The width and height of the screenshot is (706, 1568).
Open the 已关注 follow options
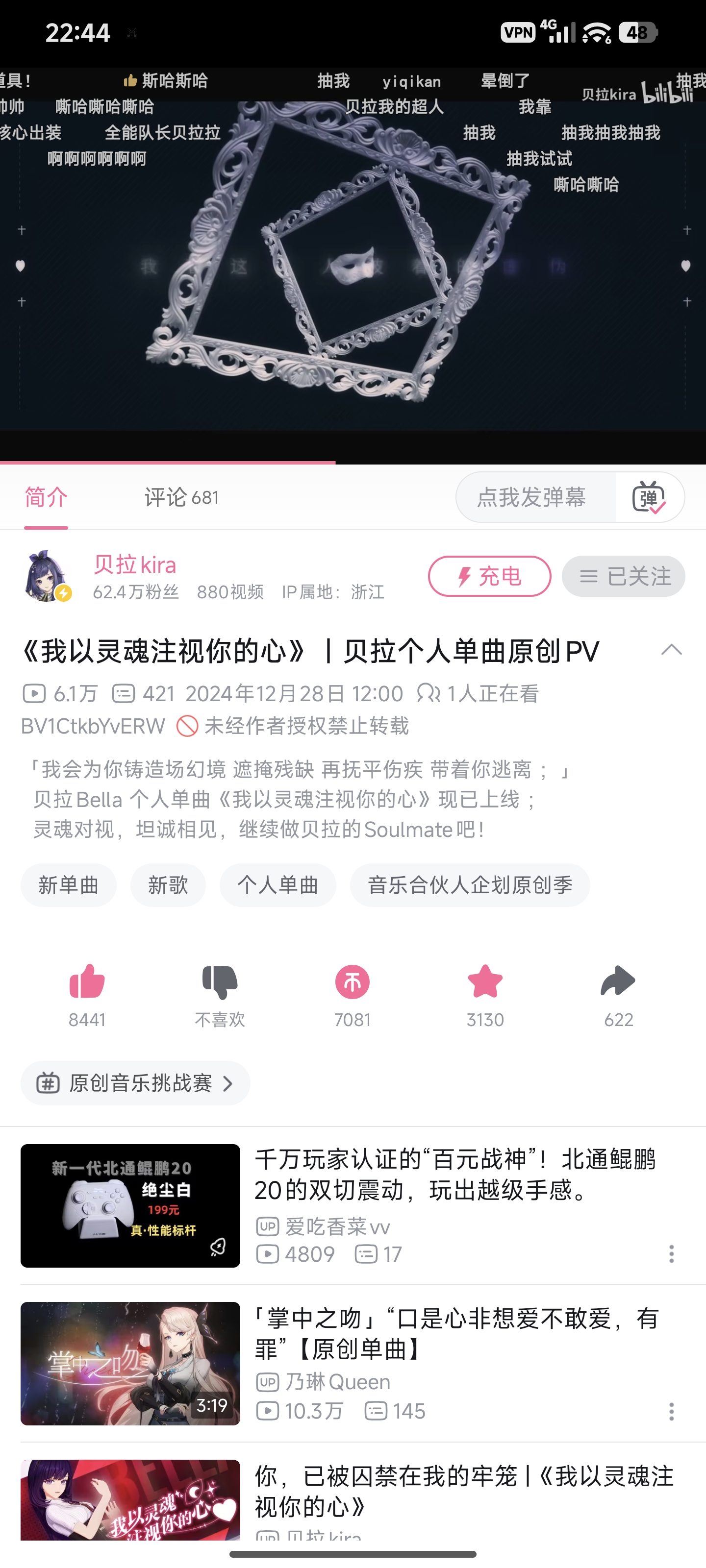[623, 576]
